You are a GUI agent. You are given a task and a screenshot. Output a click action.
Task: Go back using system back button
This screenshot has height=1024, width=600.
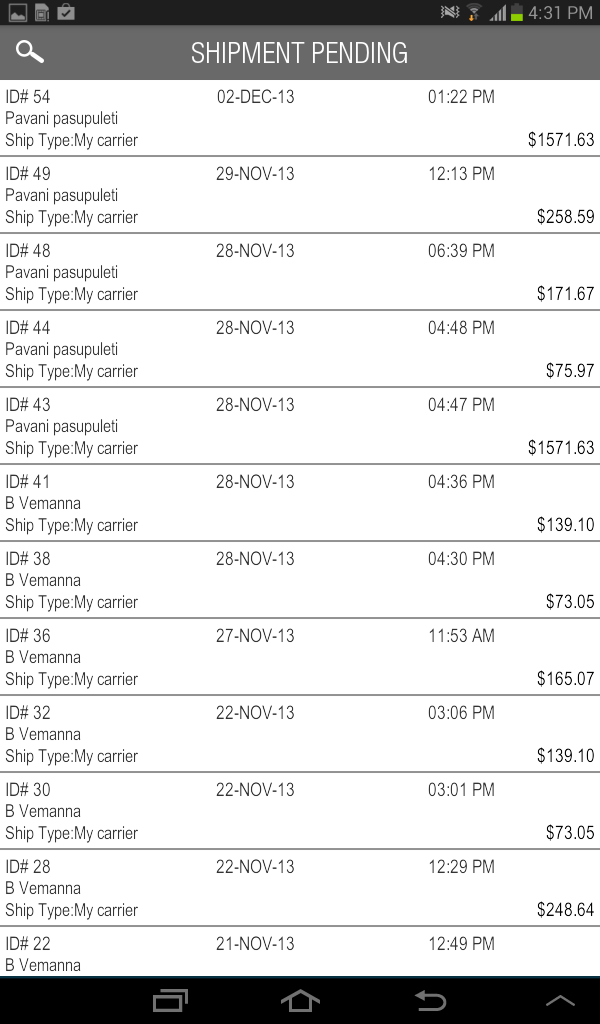[x=430, y=1000]
